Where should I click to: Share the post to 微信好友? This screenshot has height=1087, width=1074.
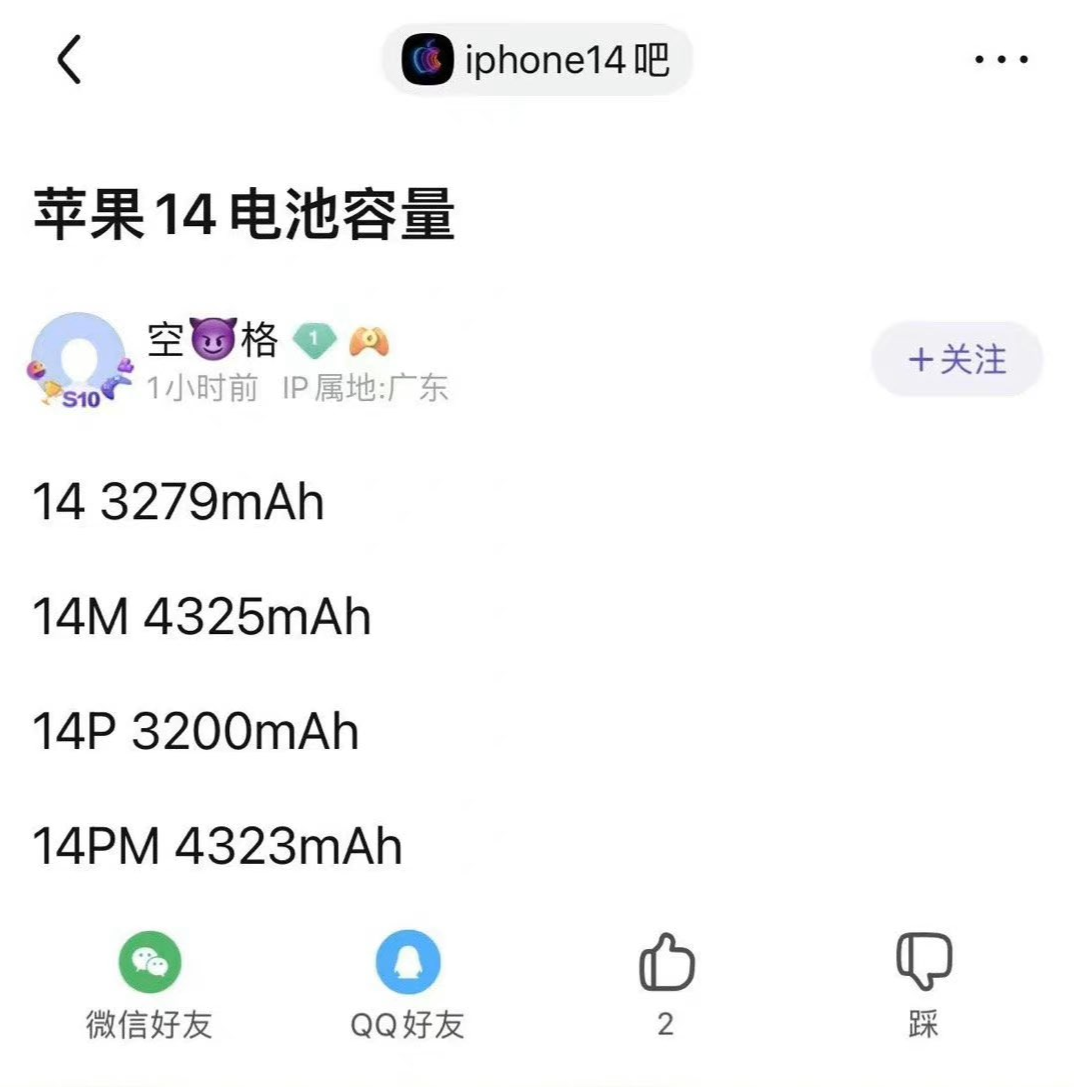150,962
